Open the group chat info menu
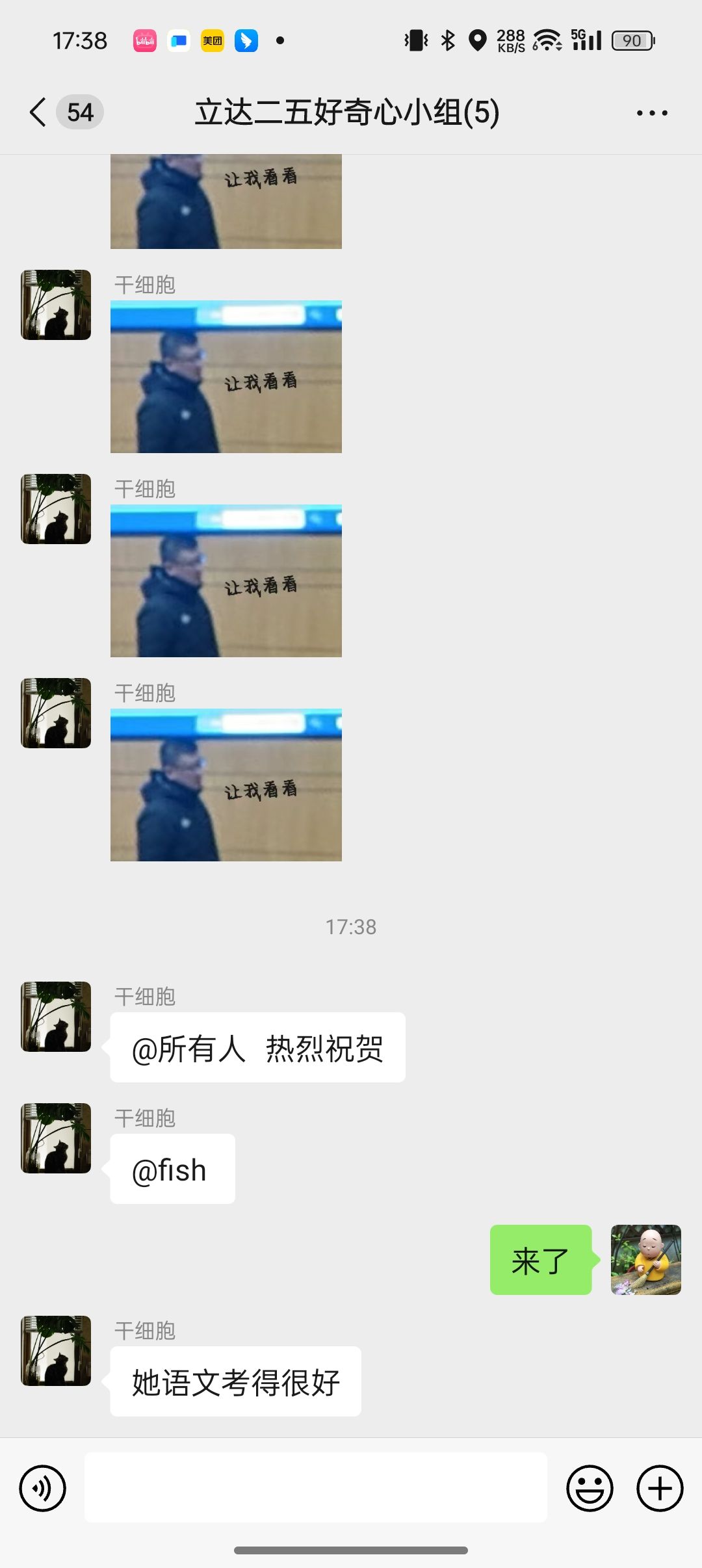The image size is (702, 1568). coord(651,113)
